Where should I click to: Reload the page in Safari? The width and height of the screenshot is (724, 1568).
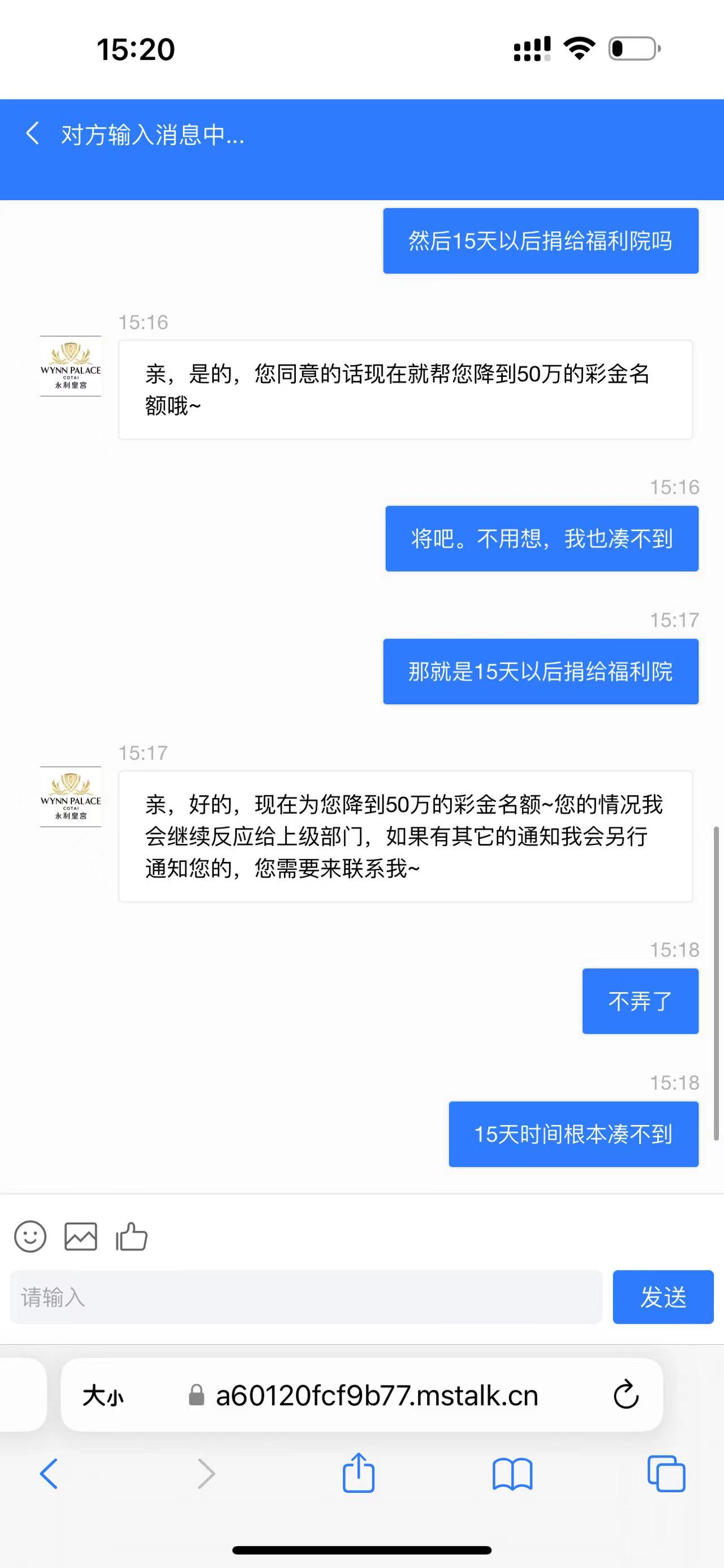626,1395
